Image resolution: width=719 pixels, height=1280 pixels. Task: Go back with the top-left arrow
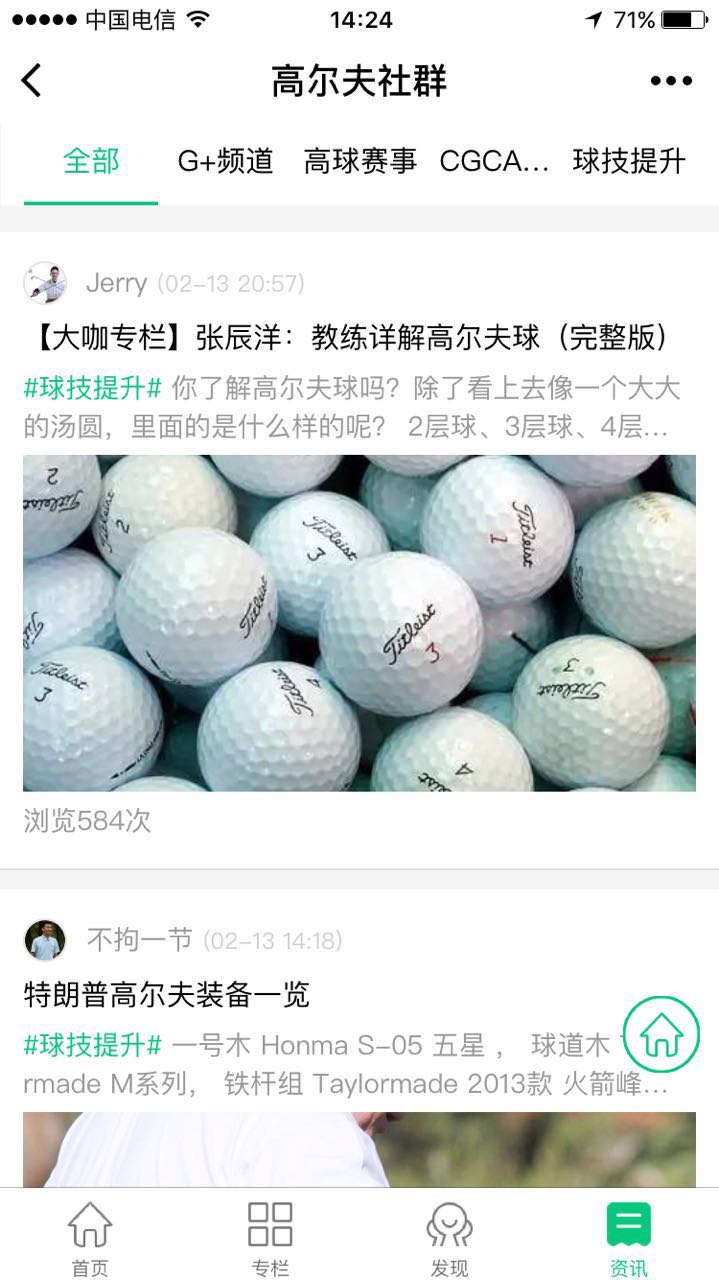tap(32, 80)
